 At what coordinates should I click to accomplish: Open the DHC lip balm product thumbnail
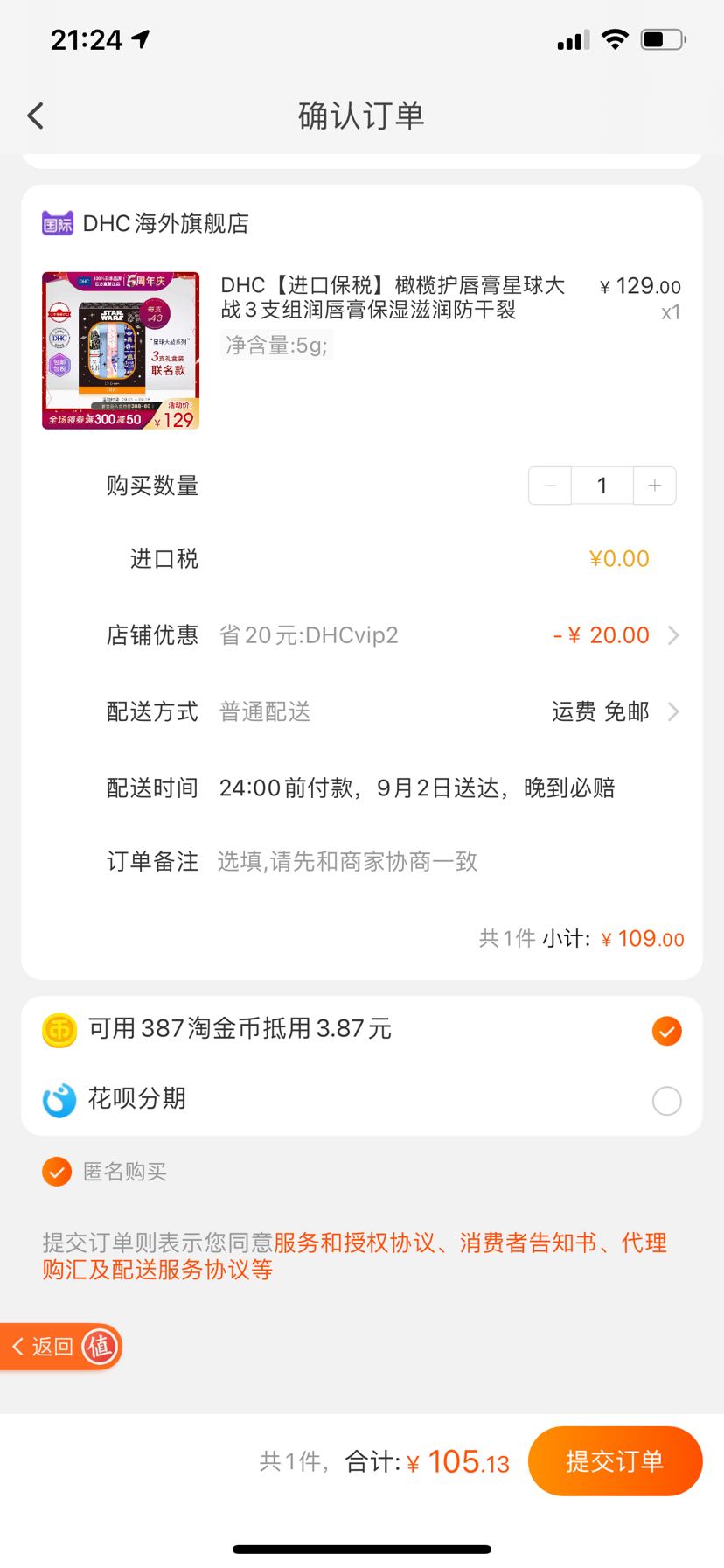[121, 350]
